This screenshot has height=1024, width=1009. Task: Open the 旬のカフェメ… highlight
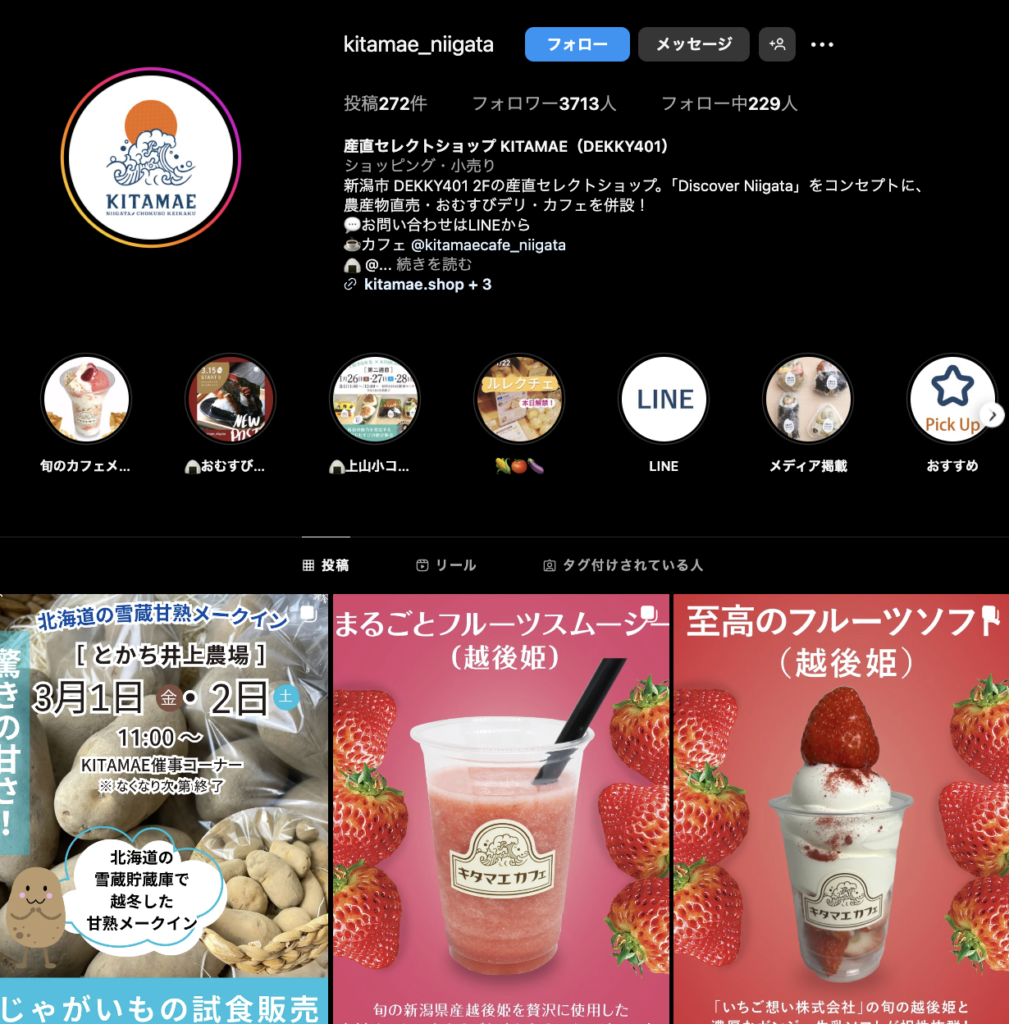click(x=86, y=399)
